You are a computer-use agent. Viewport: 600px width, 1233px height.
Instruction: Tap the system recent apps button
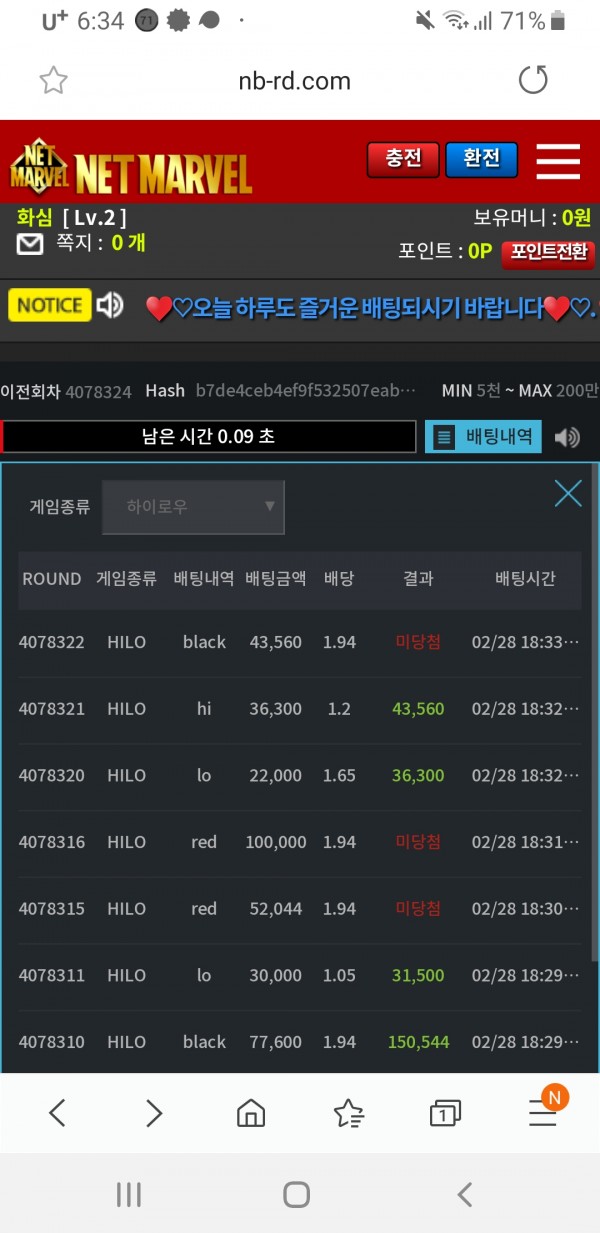[x=129, y=1194]
